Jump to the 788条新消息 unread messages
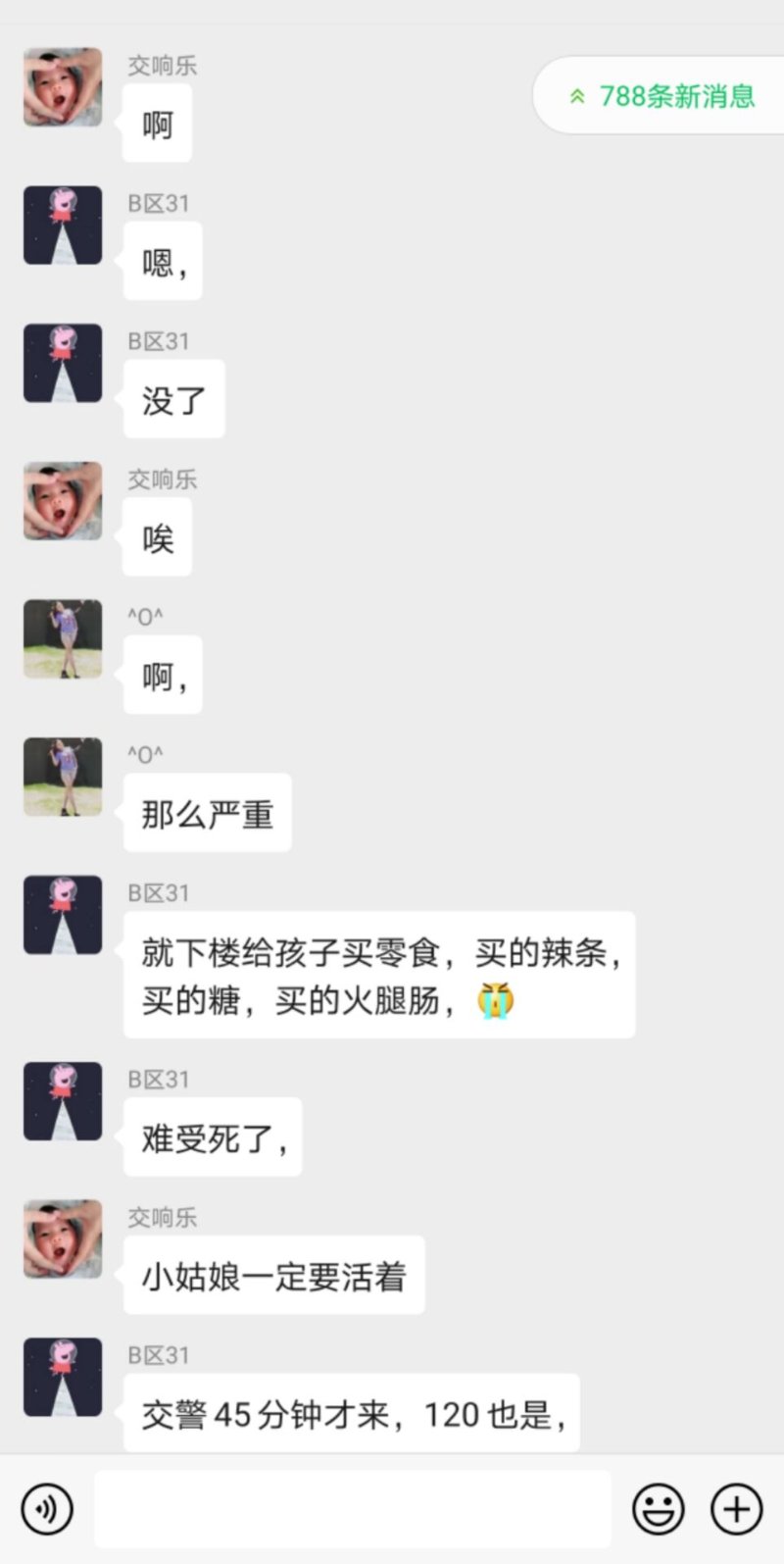784x1564 pixels. 662,96
